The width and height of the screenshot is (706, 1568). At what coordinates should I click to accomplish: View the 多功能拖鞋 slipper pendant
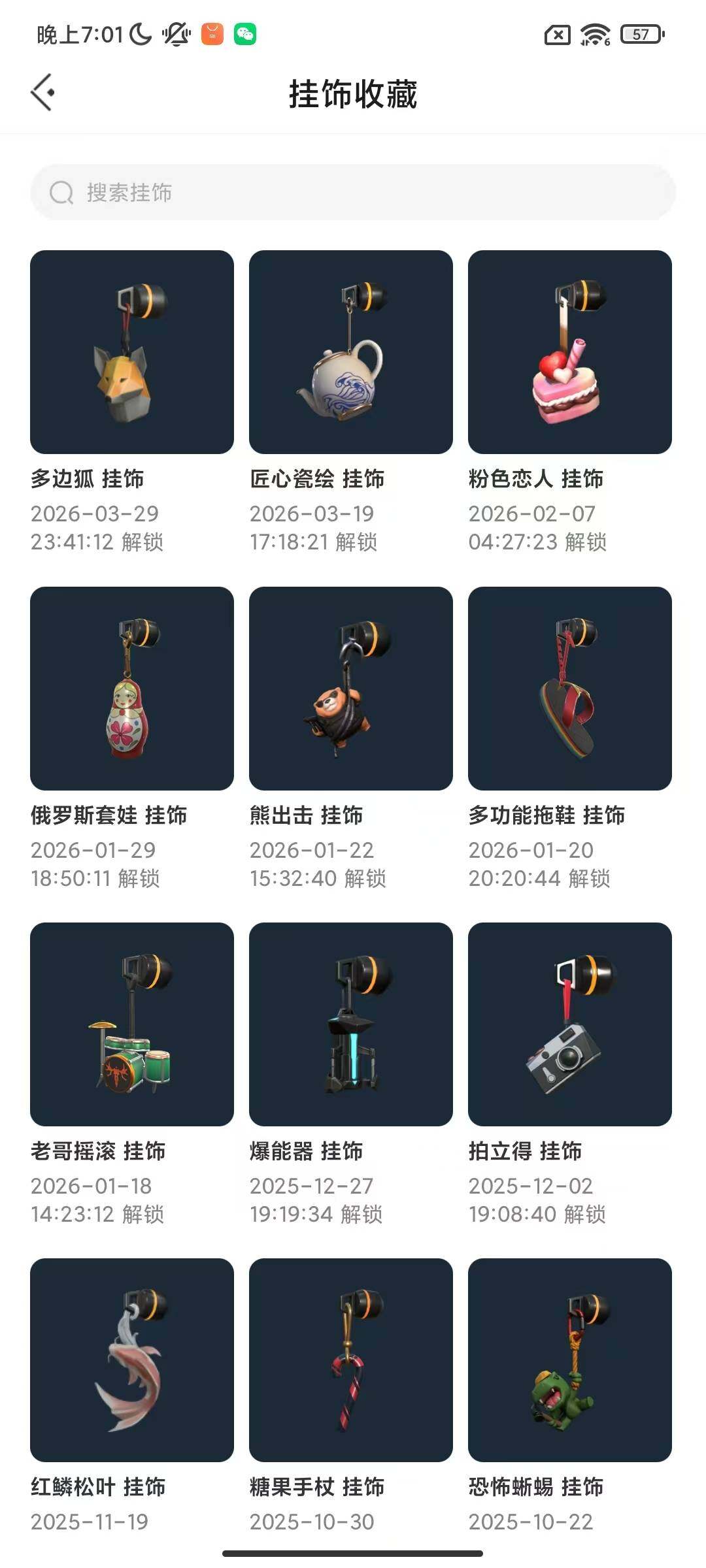(x=569, y=686)
